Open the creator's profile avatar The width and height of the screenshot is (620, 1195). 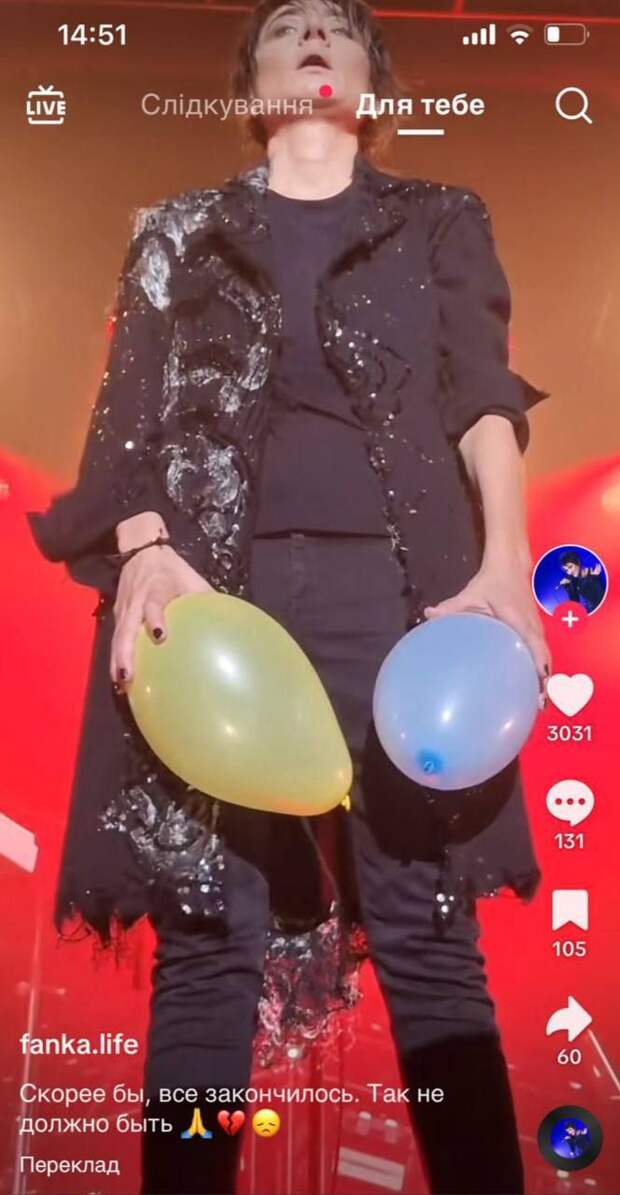pos(569,580)
